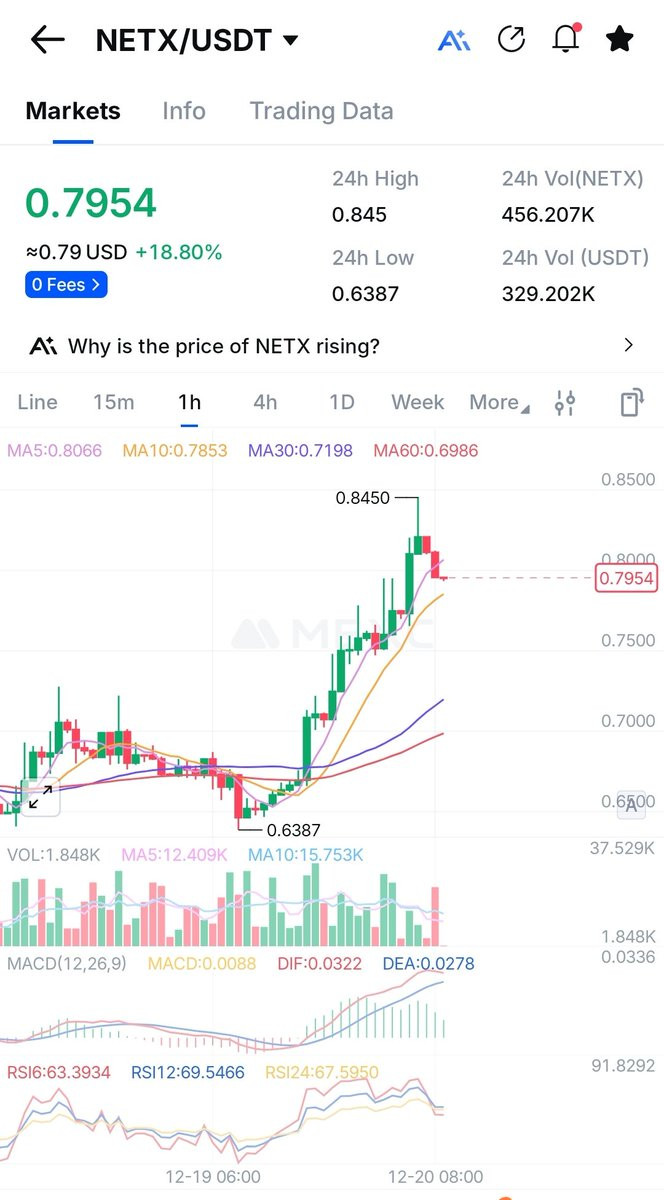The height and width of the screenshot is (1200, 664).
Task: Expand chart to full screen
Action: 40,797
